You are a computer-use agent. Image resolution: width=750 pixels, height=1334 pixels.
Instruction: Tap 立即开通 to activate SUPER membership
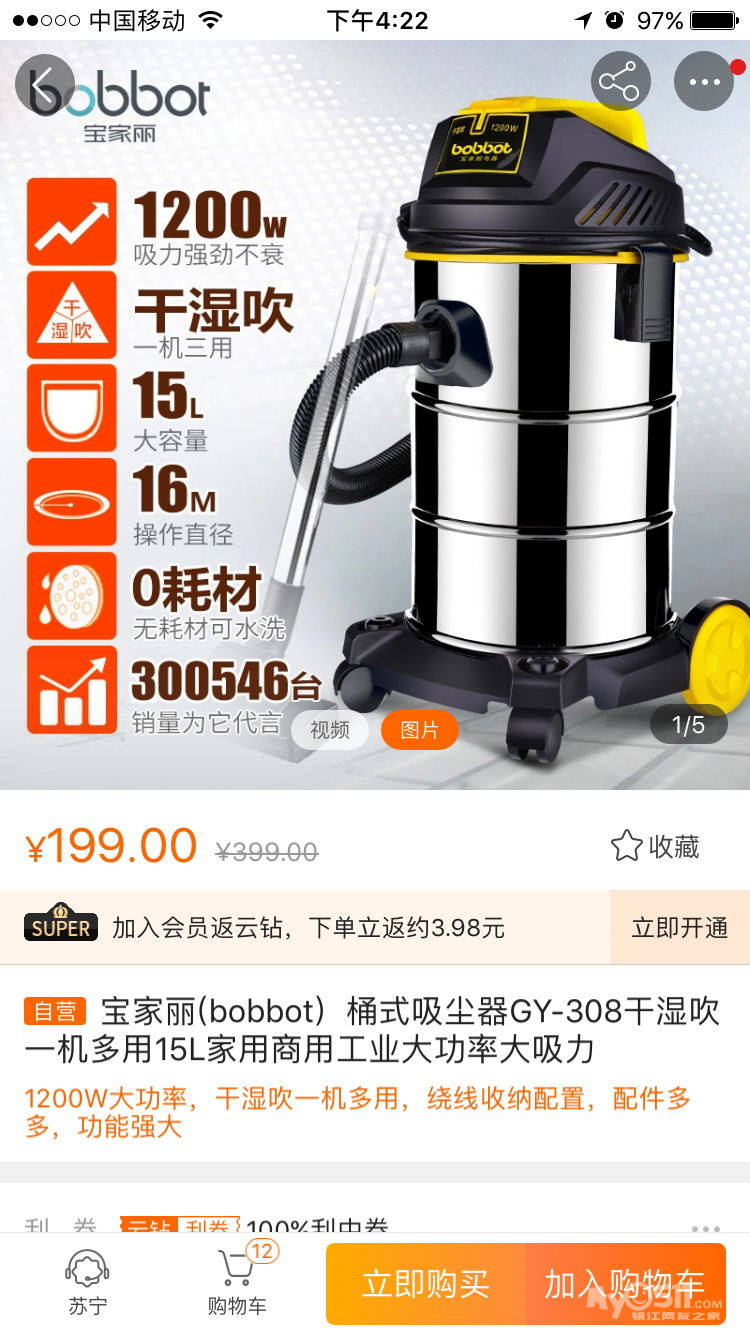pyautogui.click(x=679, y=928)
